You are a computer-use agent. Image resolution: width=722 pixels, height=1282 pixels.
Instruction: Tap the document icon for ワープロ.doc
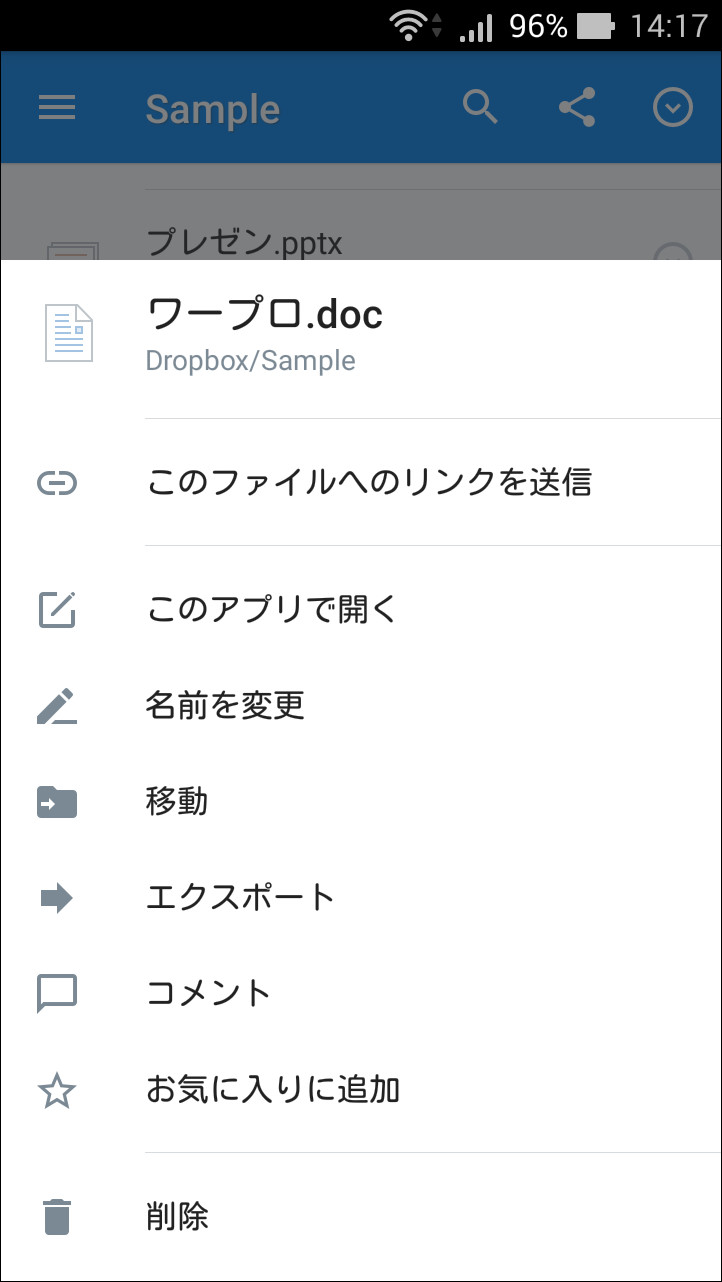point(69,334)
